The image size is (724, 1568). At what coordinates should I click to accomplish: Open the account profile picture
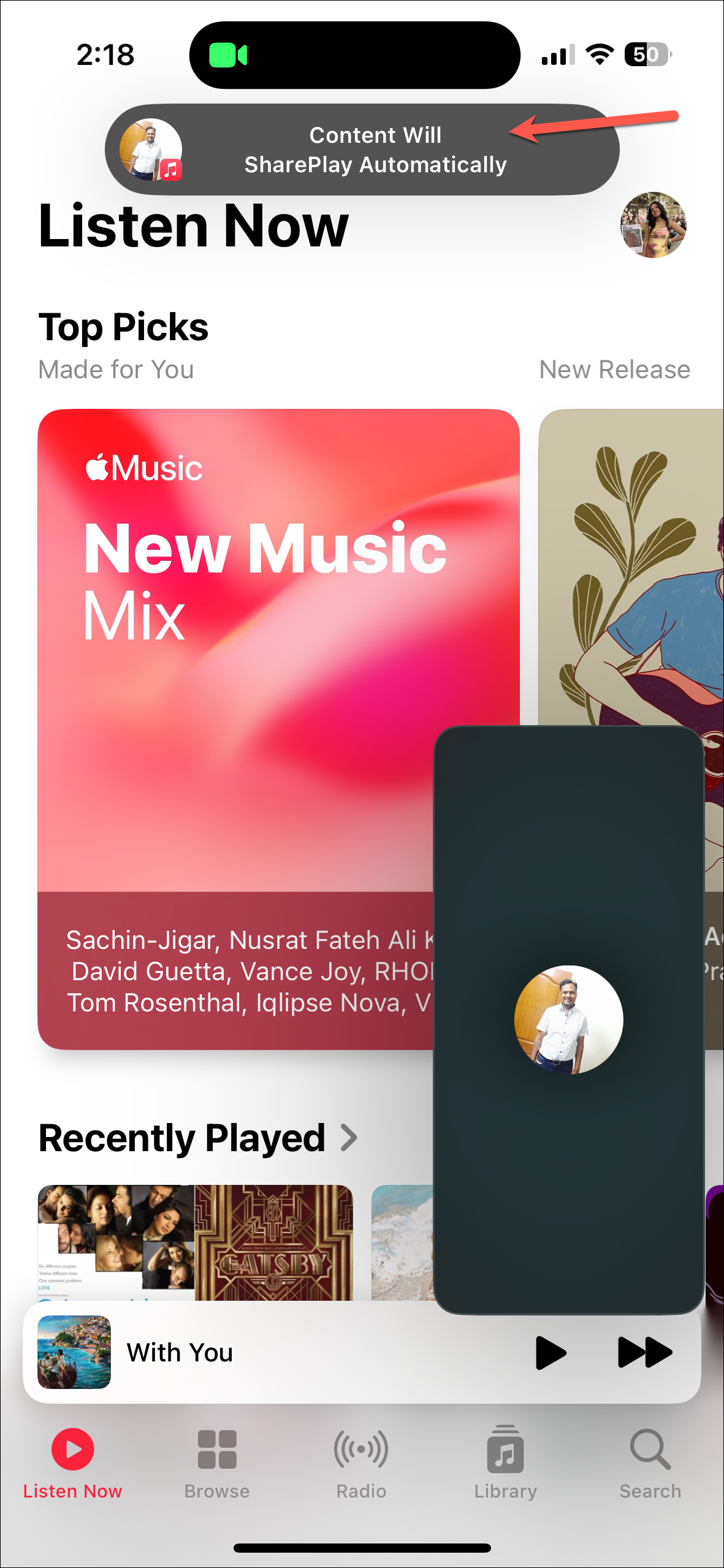click(653, 225)
